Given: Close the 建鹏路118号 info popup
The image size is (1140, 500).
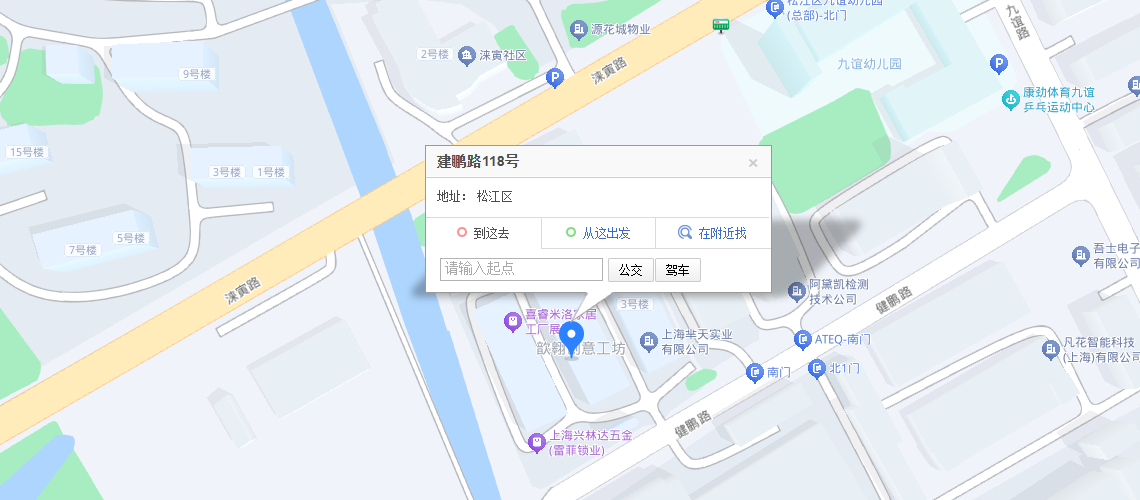Looking at the screenshot, I should pyautogui.click(x=753, y=162).
